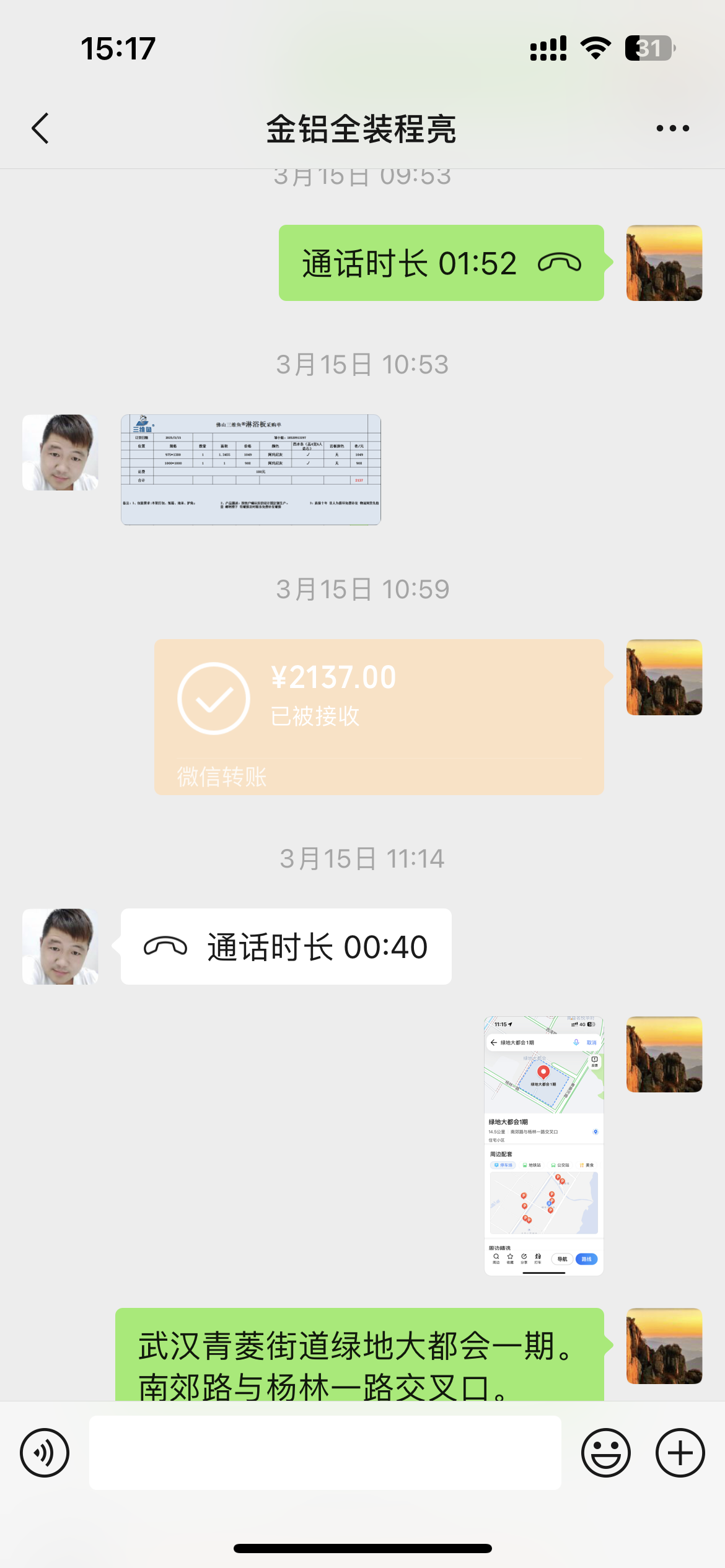Tap the 01:52 call duration bubble
This screenshot has height=1568, width=725.
point(441,263)
